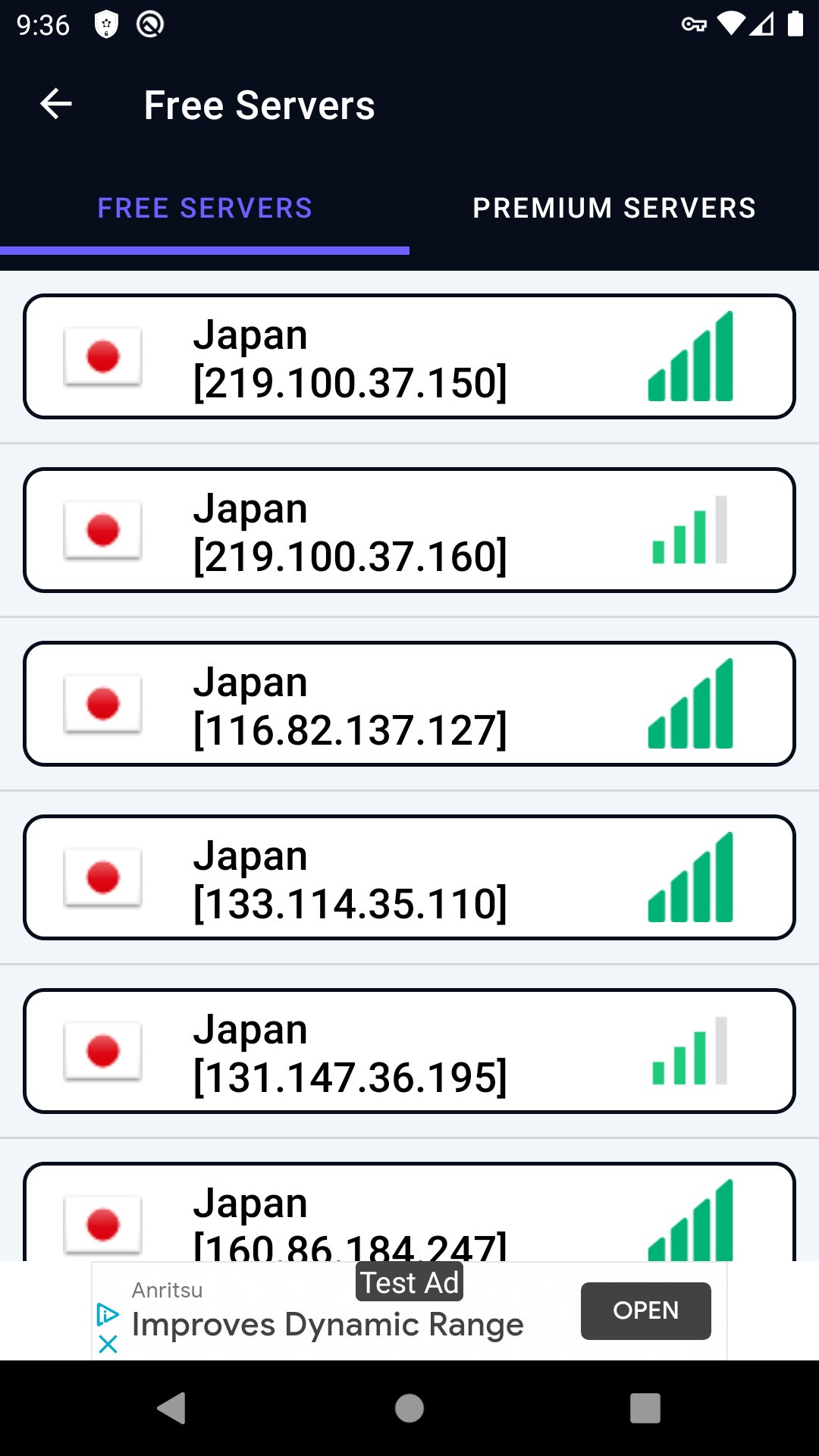Pick Japan server 133.114.35.110
Viewport: 819px width, 1456px height.
409,877
